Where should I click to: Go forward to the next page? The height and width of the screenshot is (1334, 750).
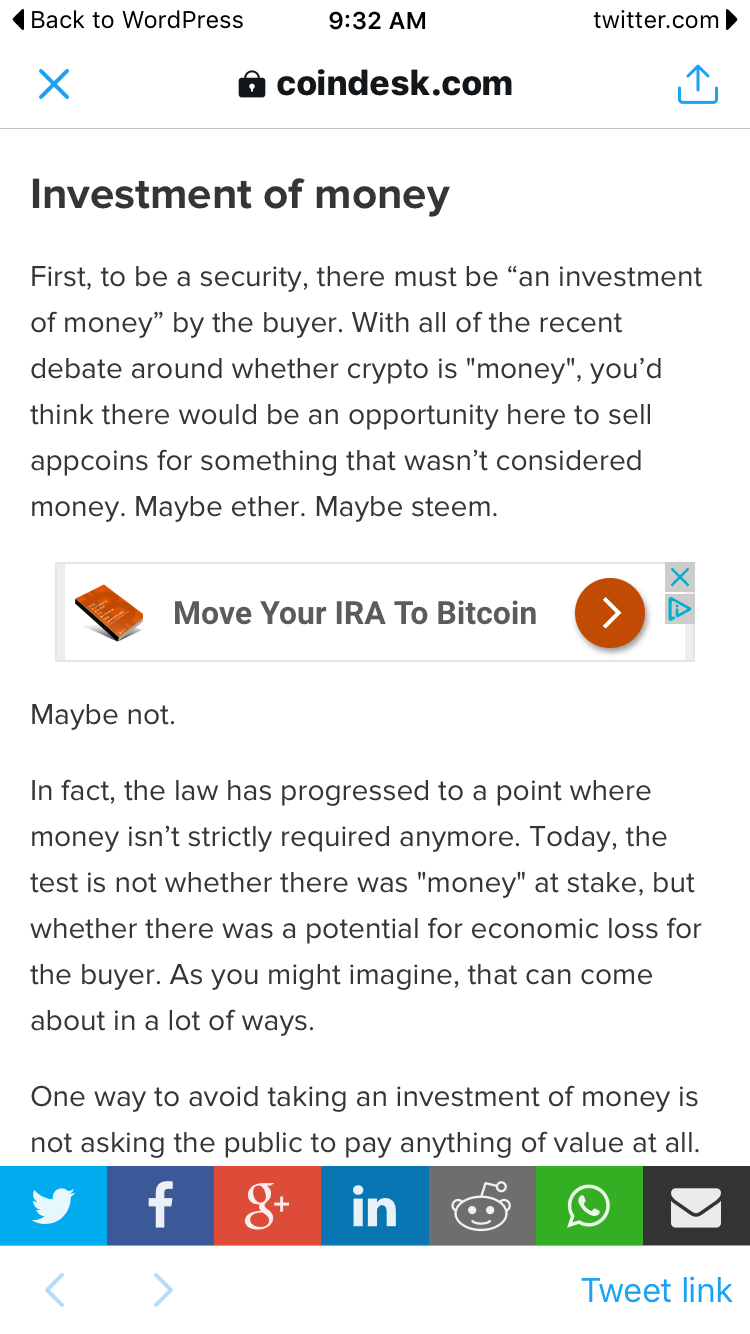[163, 1290]
